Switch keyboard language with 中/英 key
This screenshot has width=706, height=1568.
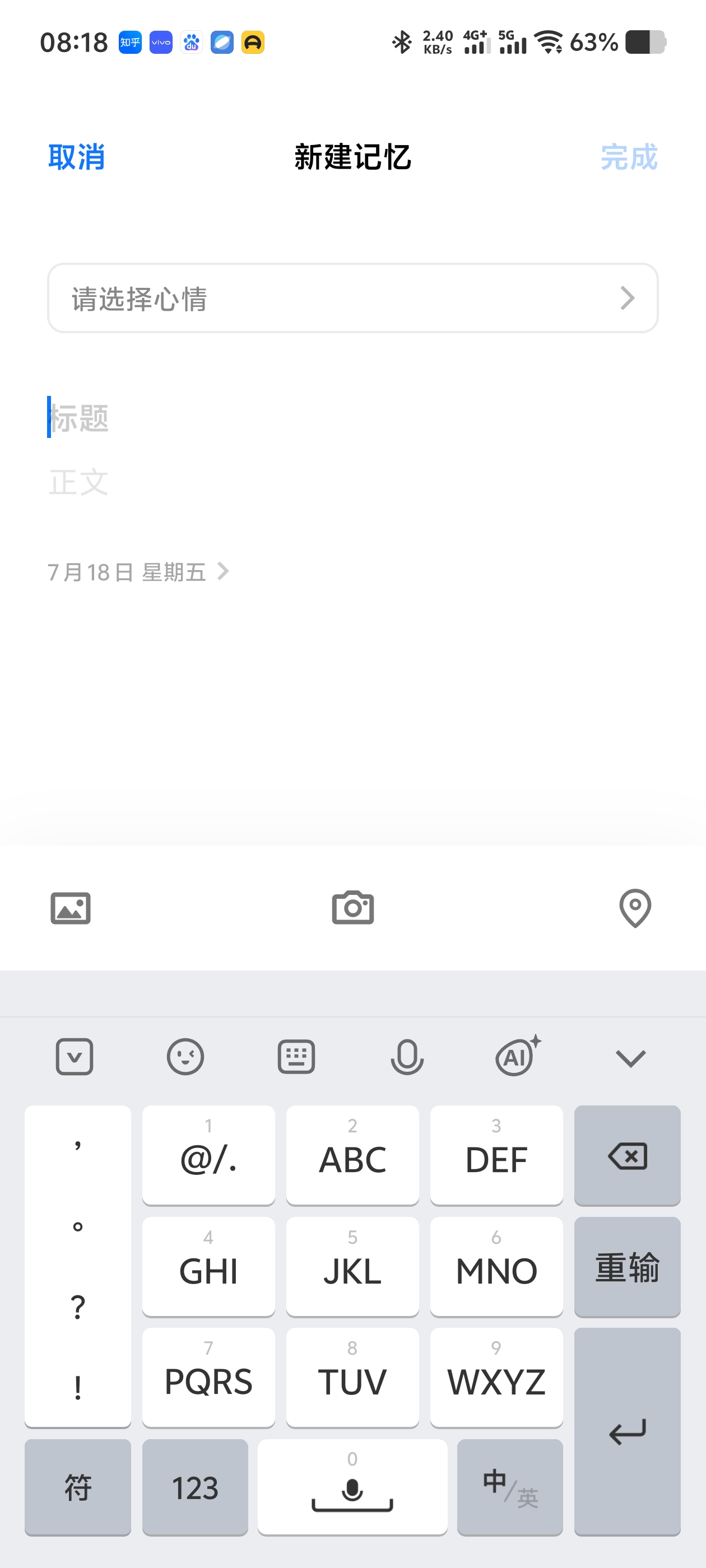pyautogui.click(x=510, y=1487)
